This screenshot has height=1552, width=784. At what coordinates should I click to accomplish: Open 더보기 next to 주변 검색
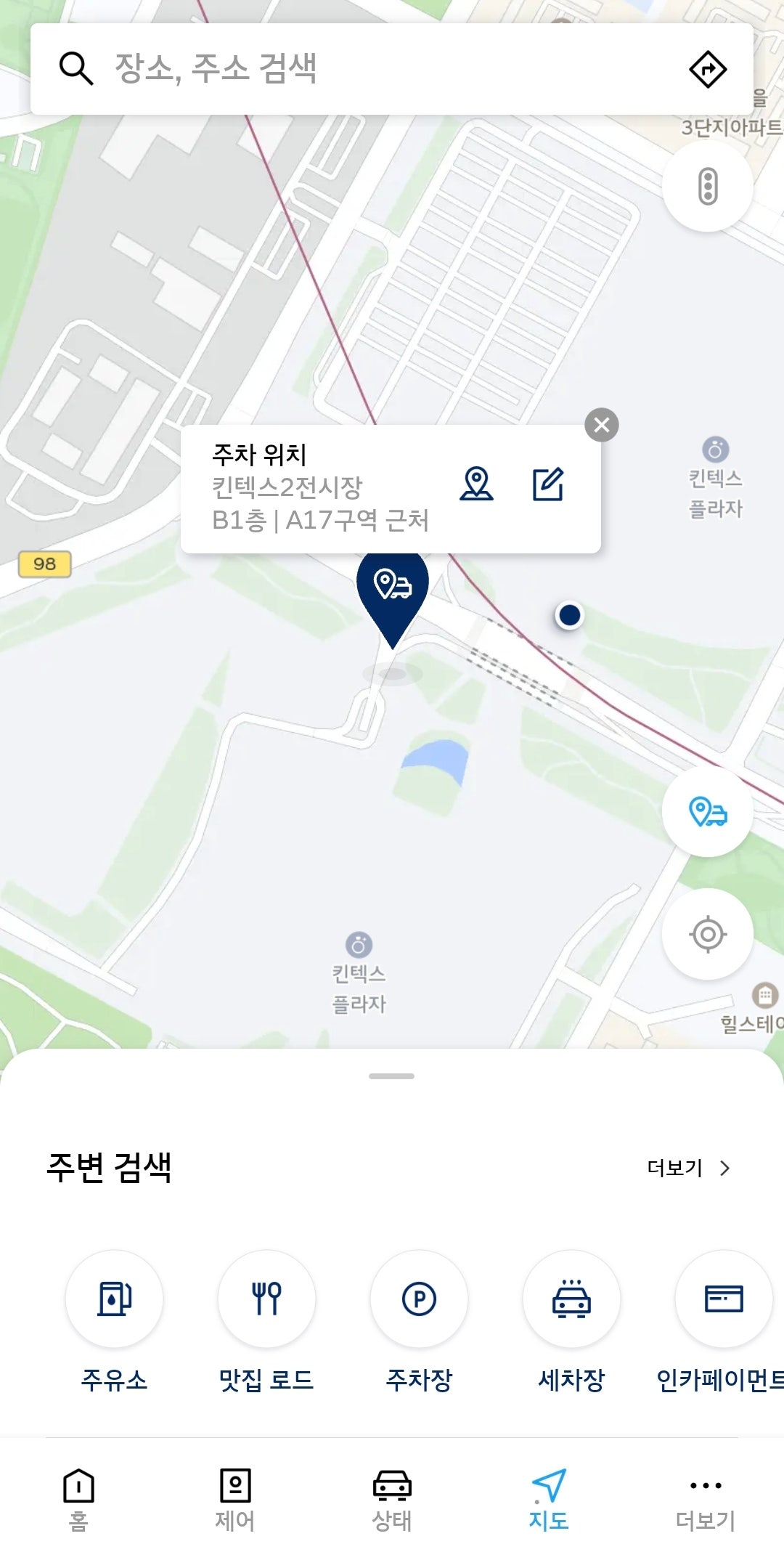click(x=687, y=1168)
